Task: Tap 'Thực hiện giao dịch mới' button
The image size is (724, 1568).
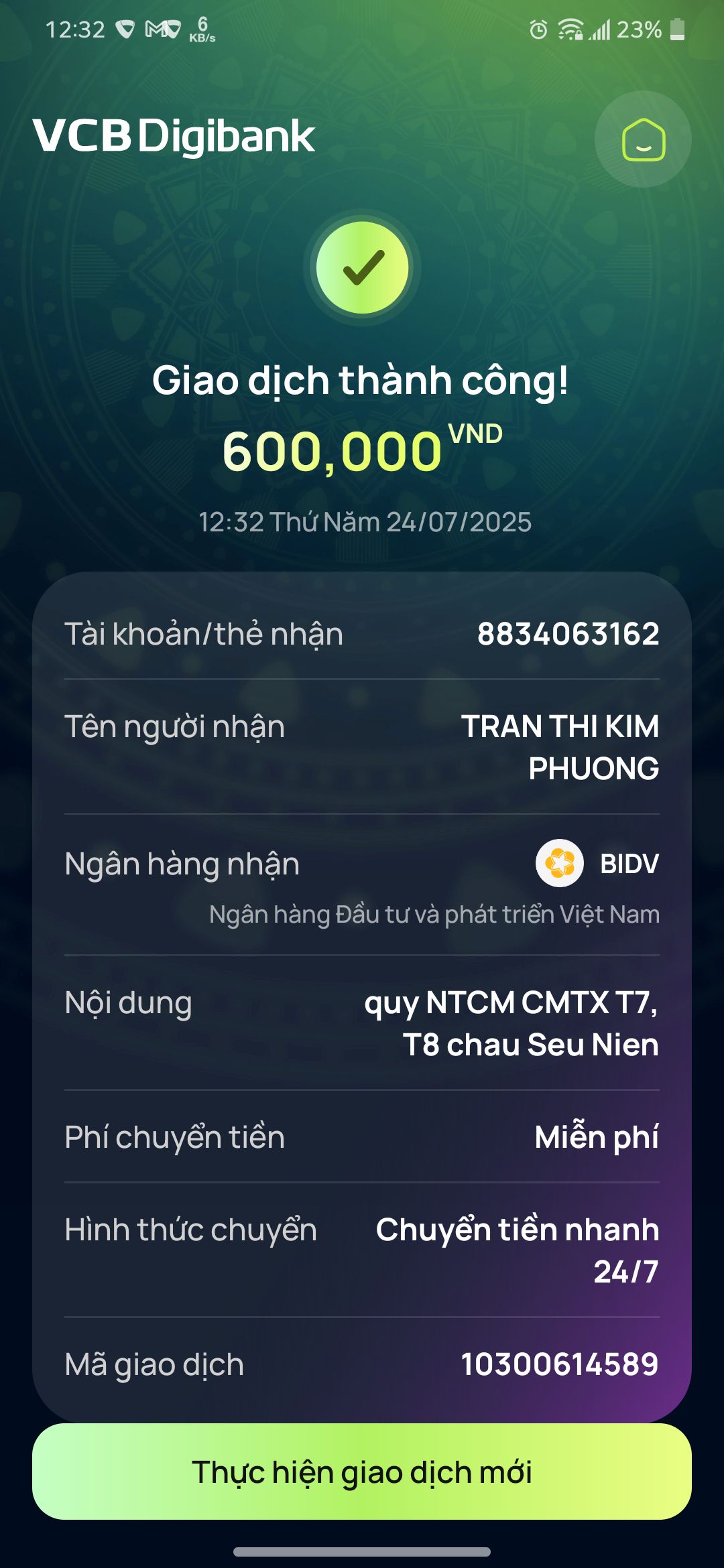Action: click(x=362, y=1472)
